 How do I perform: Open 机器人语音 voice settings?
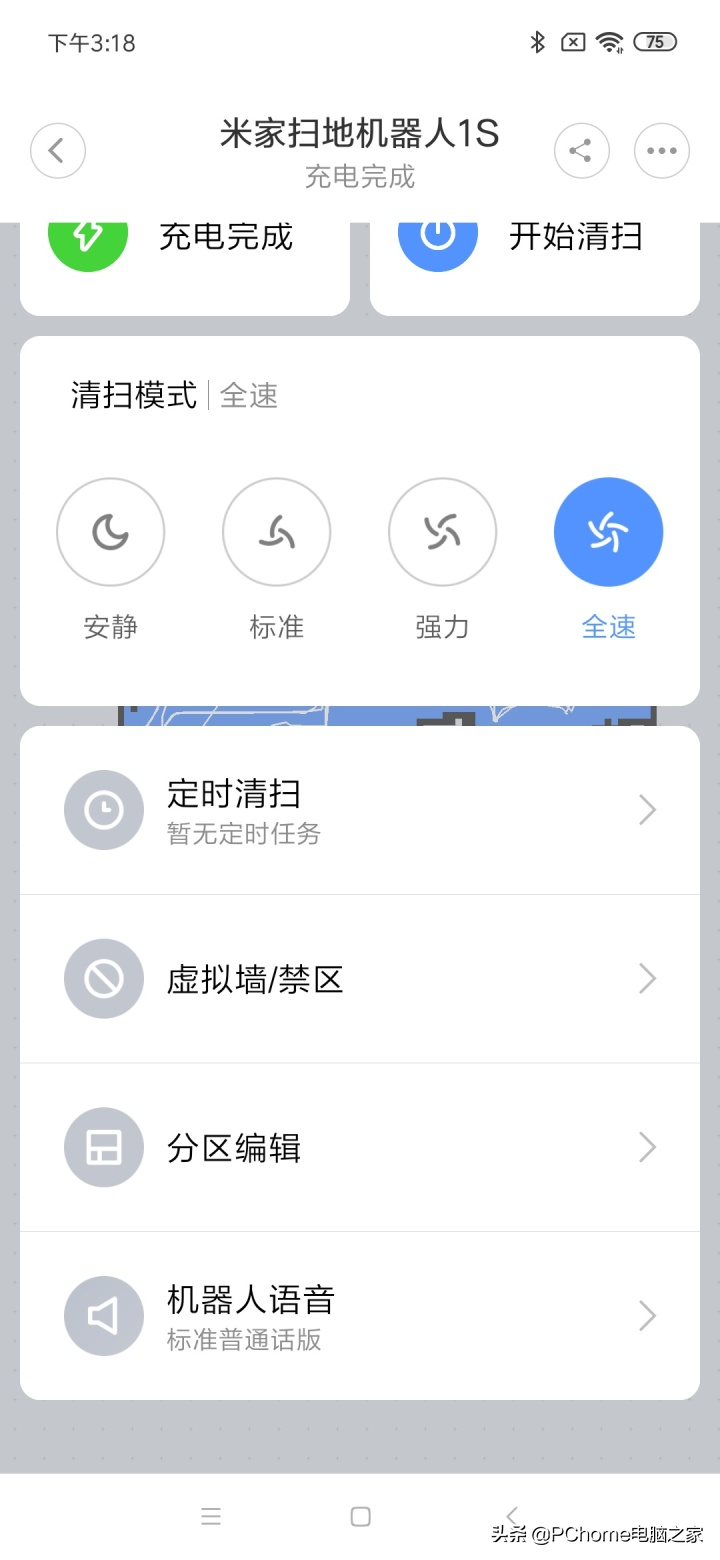[360, 1316]
